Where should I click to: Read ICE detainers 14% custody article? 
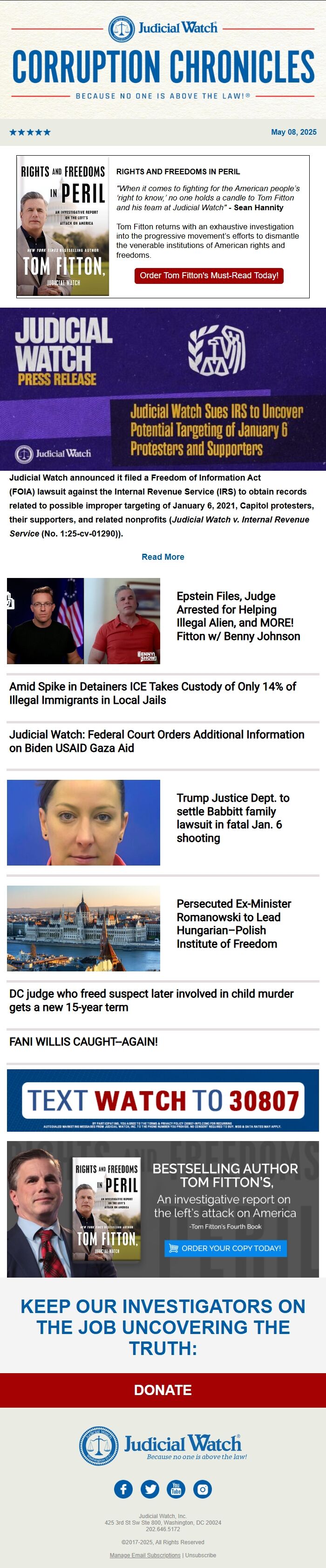153,693
